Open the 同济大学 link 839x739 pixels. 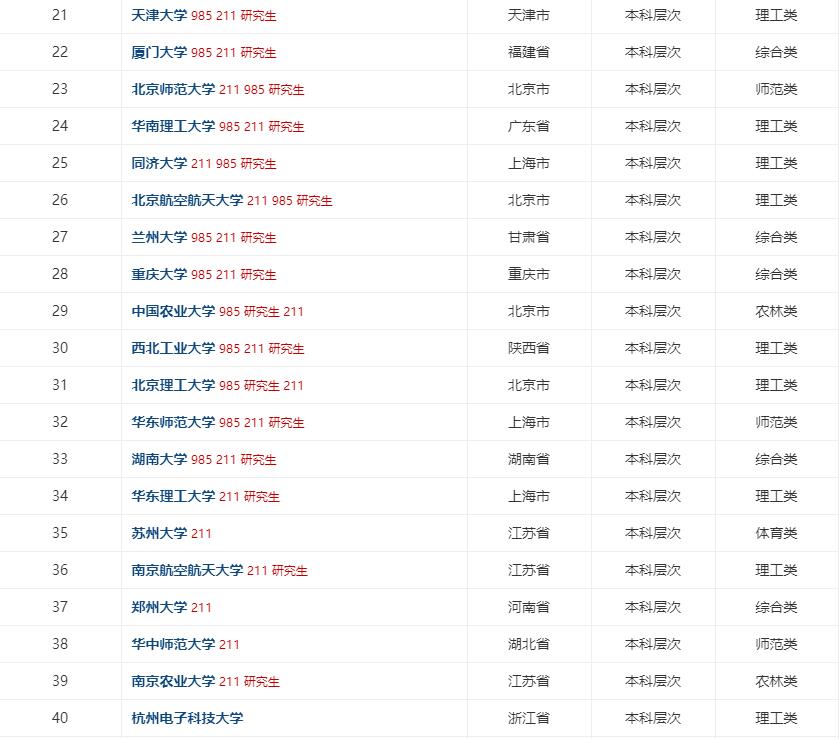tap(159, 163)
